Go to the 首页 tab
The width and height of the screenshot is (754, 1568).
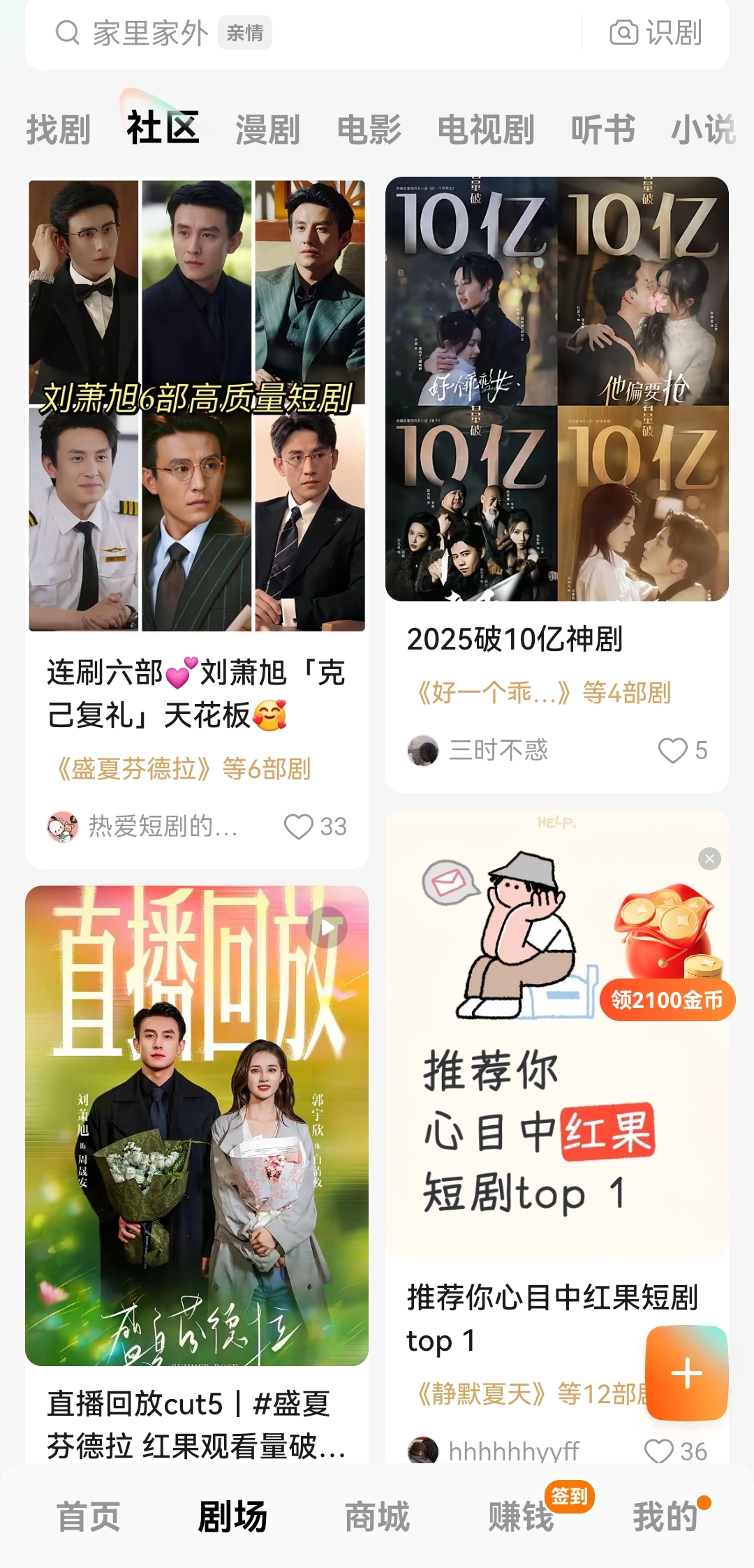(x=88, y=1517)
